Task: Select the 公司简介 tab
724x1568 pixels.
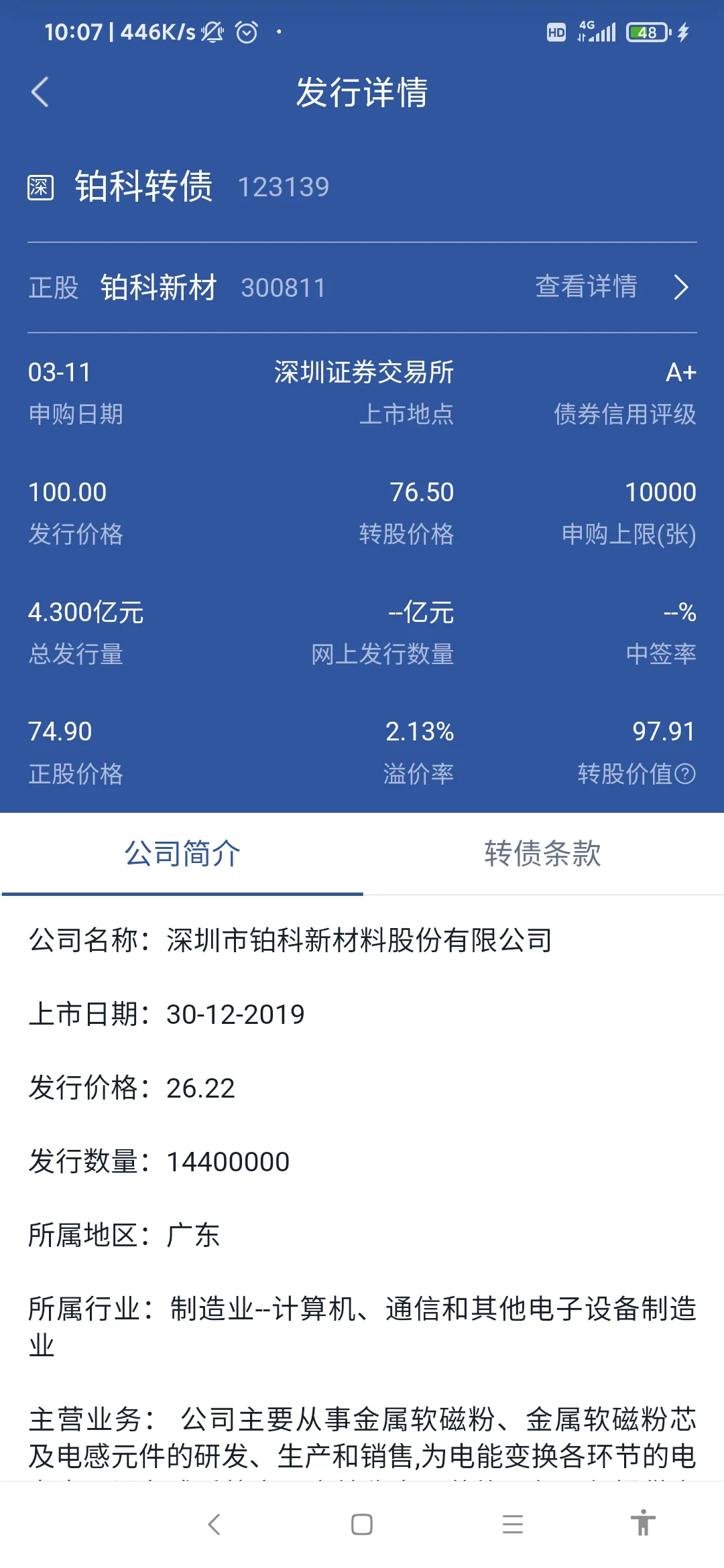Action: coord(182,854)
